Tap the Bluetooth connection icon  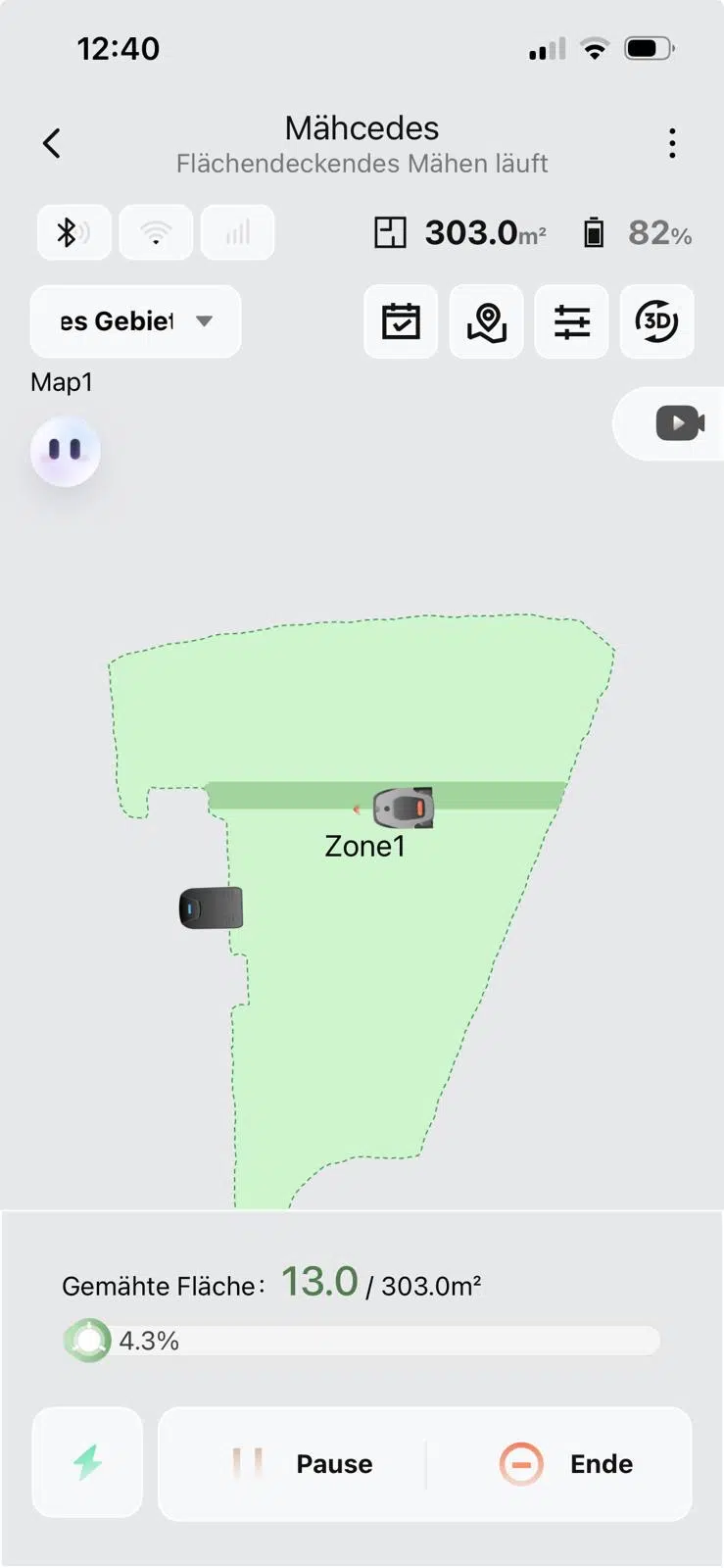click(72, 232)
